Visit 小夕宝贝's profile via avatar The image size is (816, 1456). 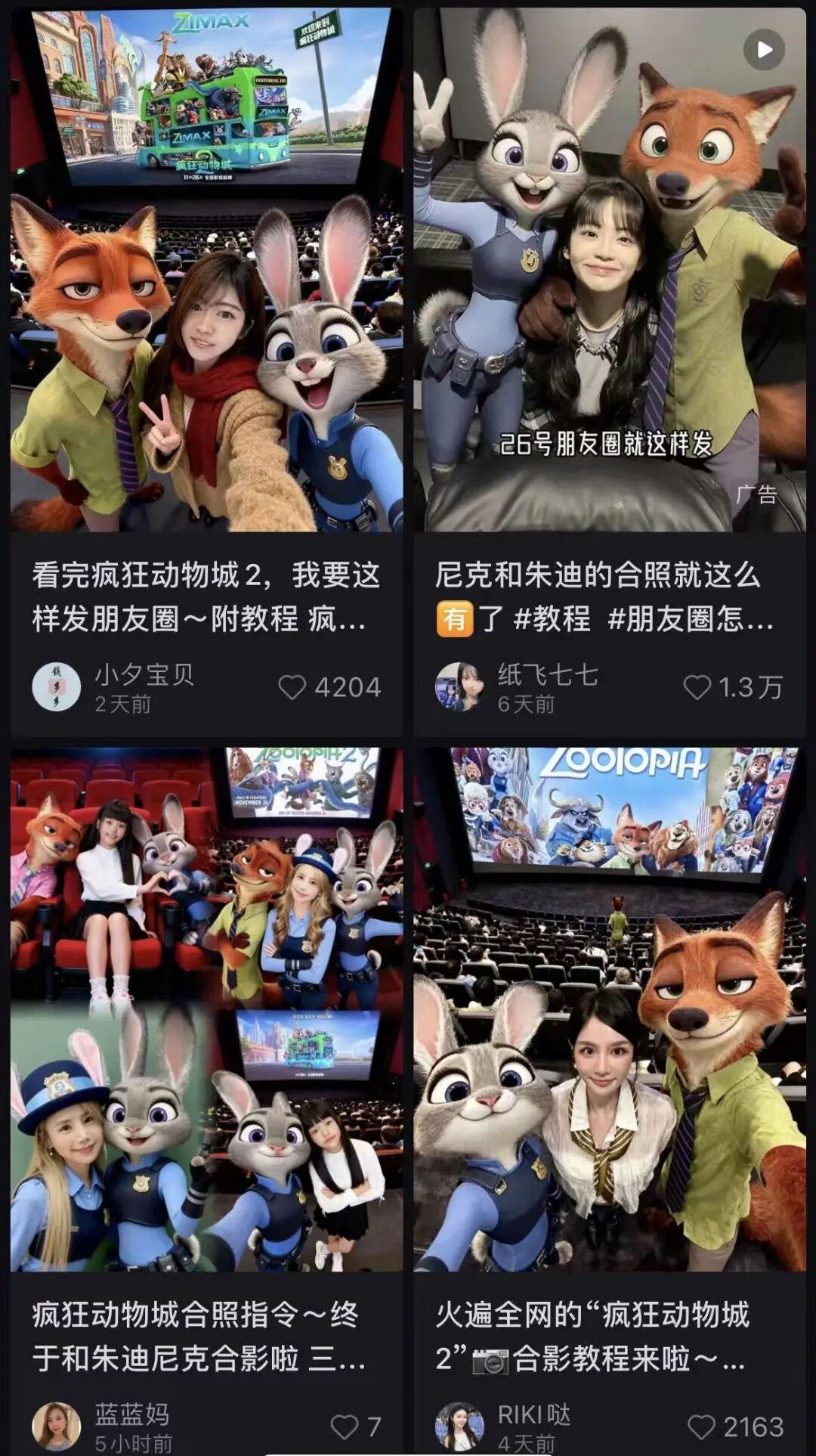pyautogui.click(x=56, y=686)
